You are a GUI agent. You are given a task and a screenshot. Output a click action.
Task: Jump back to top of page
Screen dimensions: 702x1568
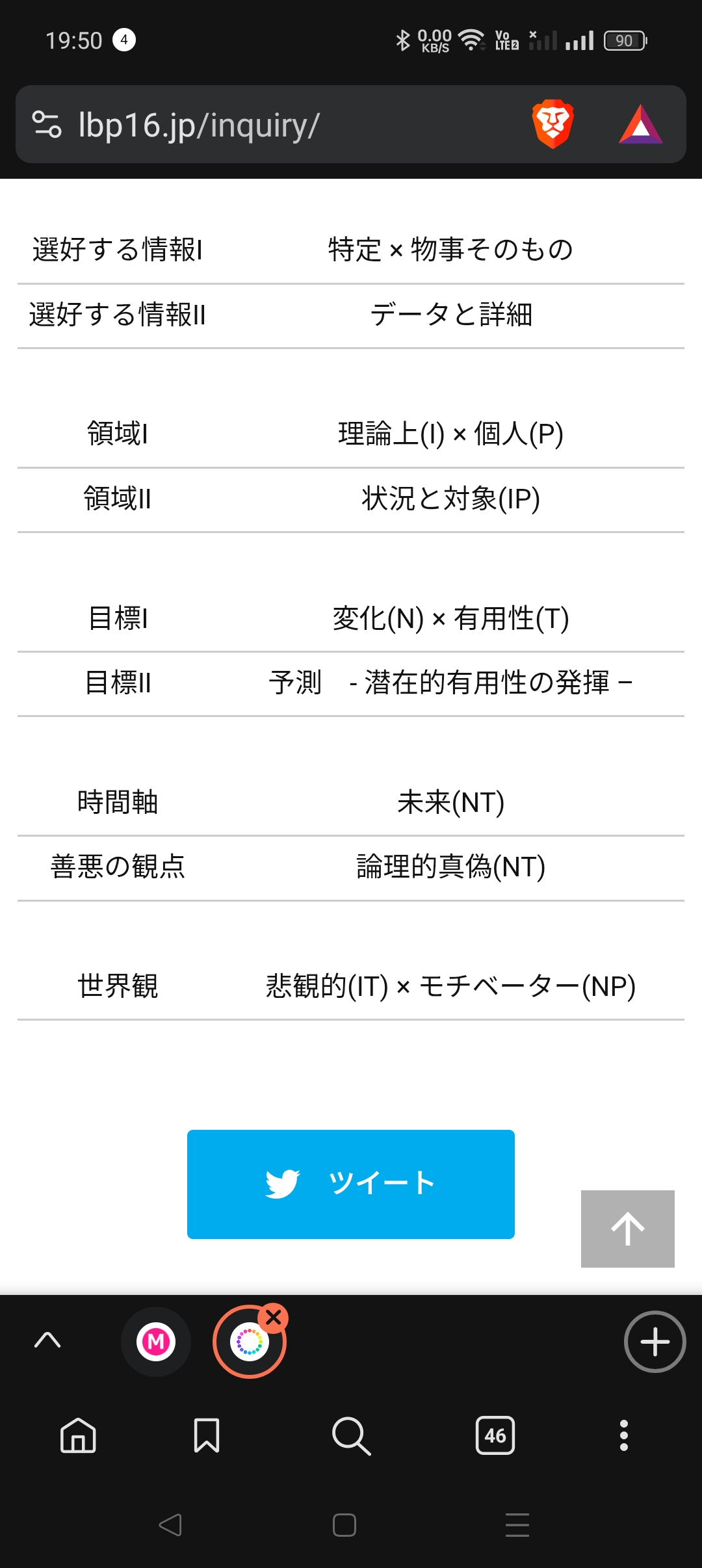(628, 1229)
